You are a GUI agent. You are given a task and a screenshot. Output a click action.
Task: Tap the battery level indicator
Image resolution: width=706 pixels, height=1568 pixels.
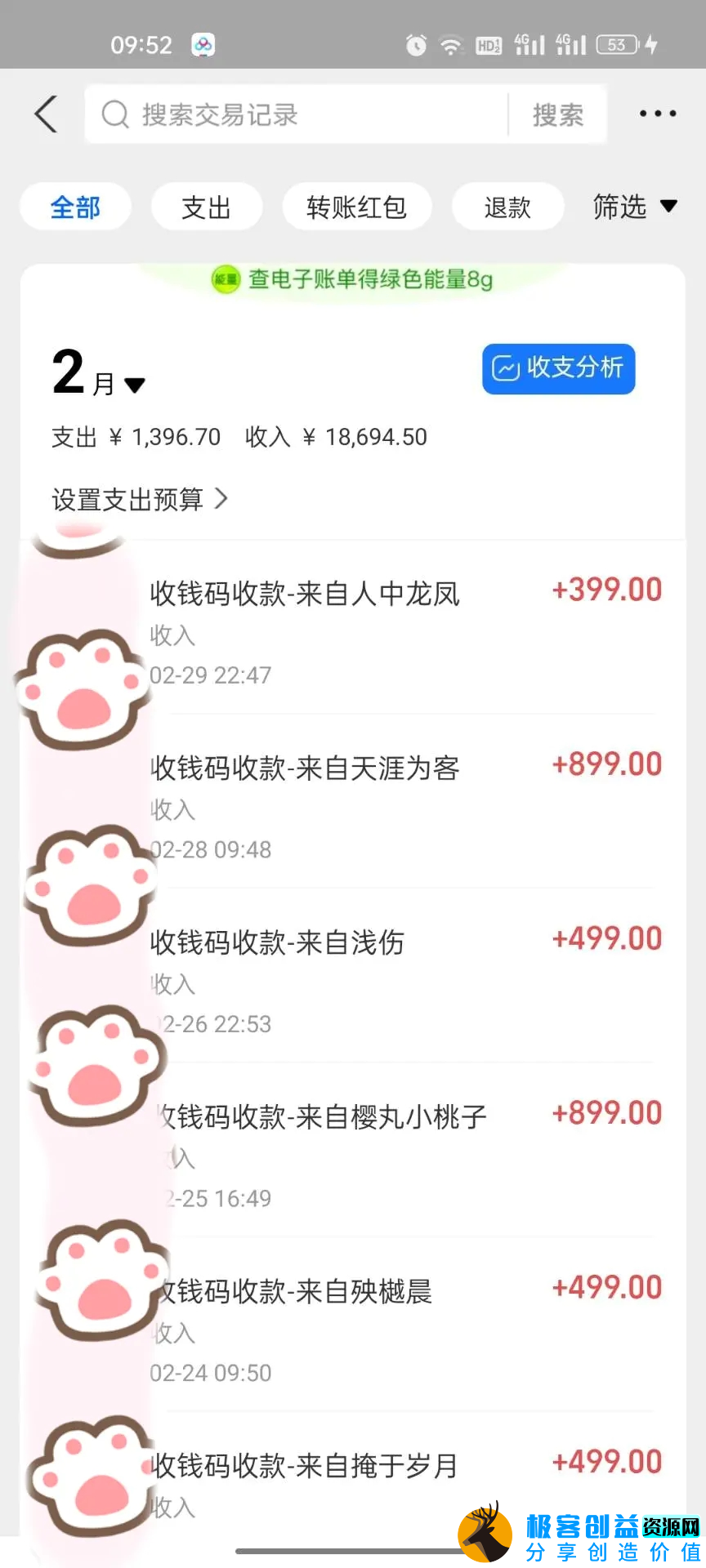click(x=619, y=45)
